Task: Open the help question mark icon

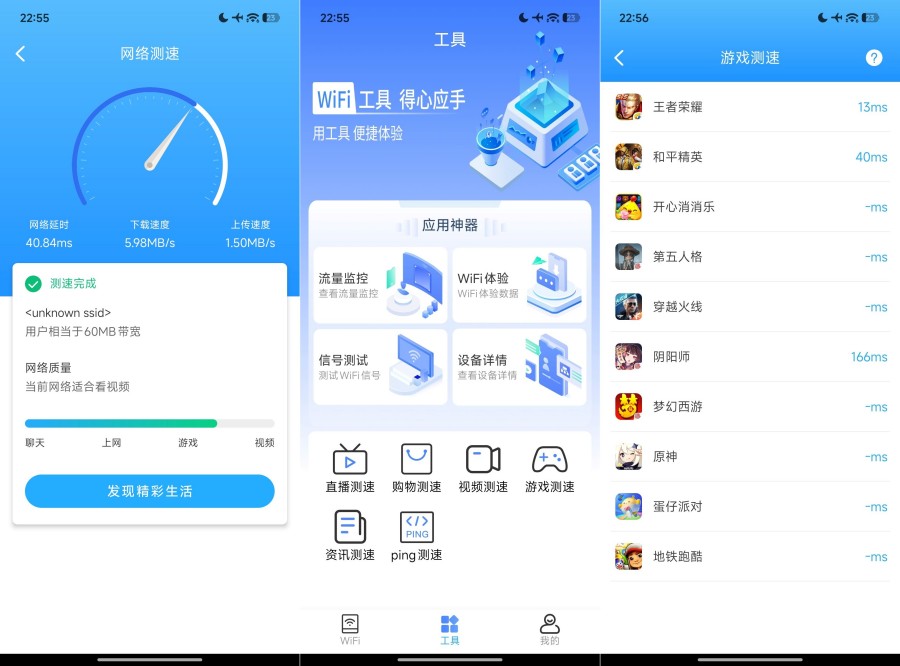Action: [x=874, y=58]
